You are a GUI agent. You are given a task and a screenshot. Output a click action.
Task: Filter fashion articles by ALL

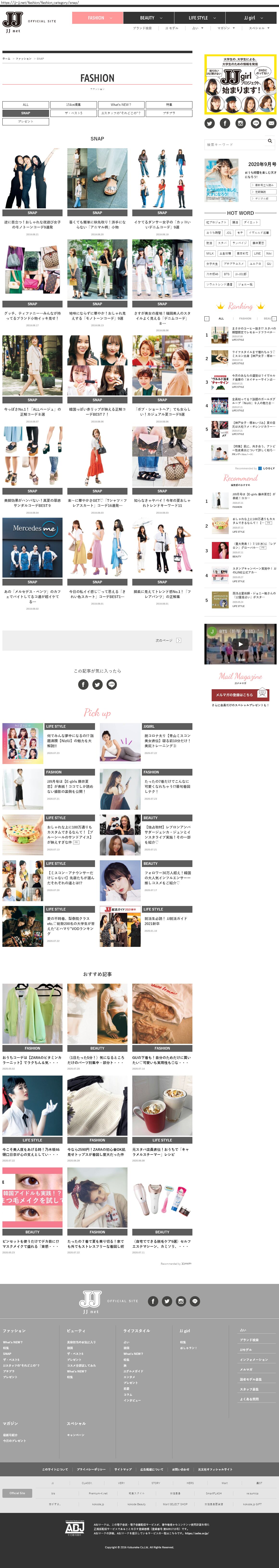[25, 105]
